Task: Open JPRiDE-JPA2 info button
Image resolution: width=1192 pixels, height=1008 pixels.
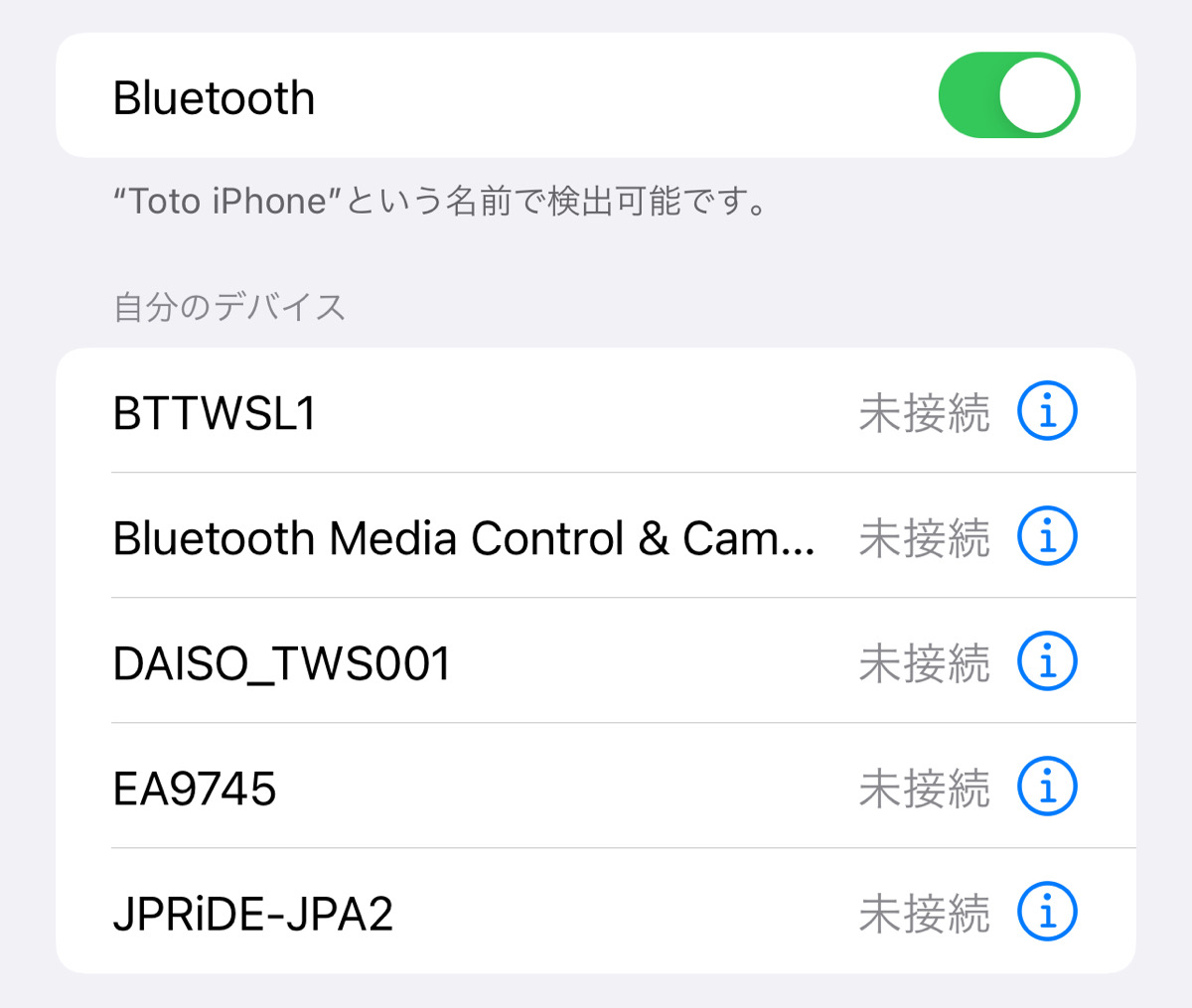Action: (x=1047, y=912)
